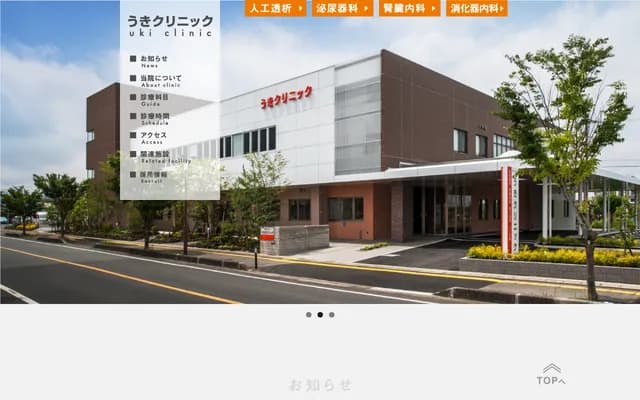The height and width of the screenshot is (400, 640).
Task: Open the 消化器内科 department button
Action: (x=476, y=8)
